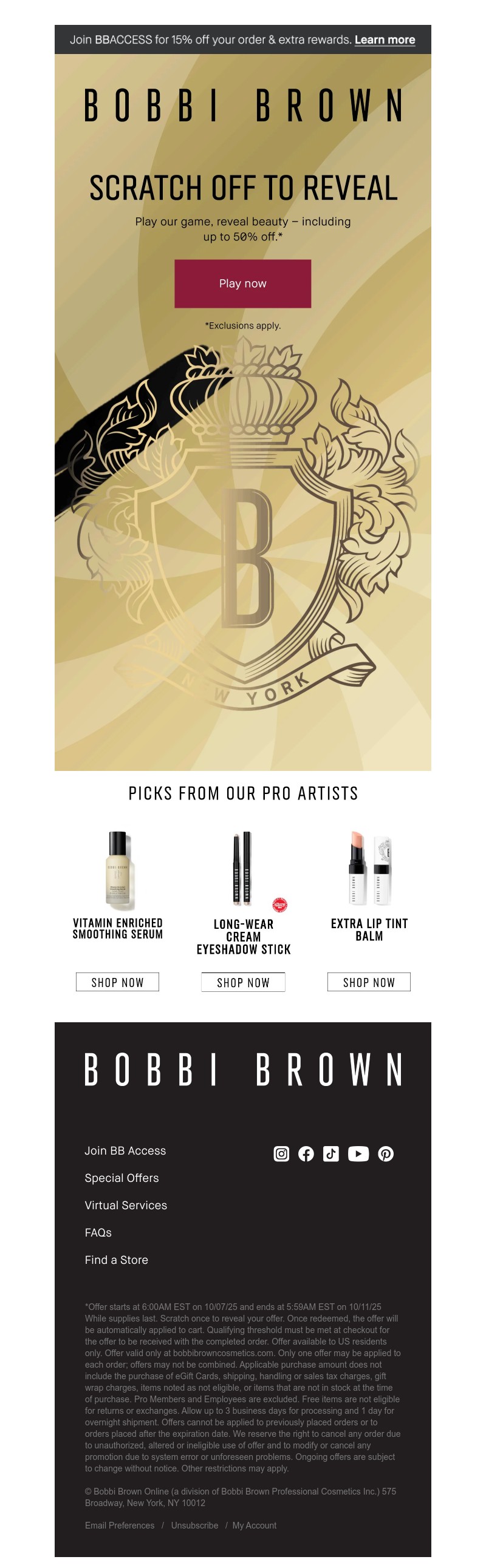The height and width of the screenshot is (1568, 486).
Task: Open Bobbi Brown's Instagram page
Action: tap(281, 1153)
